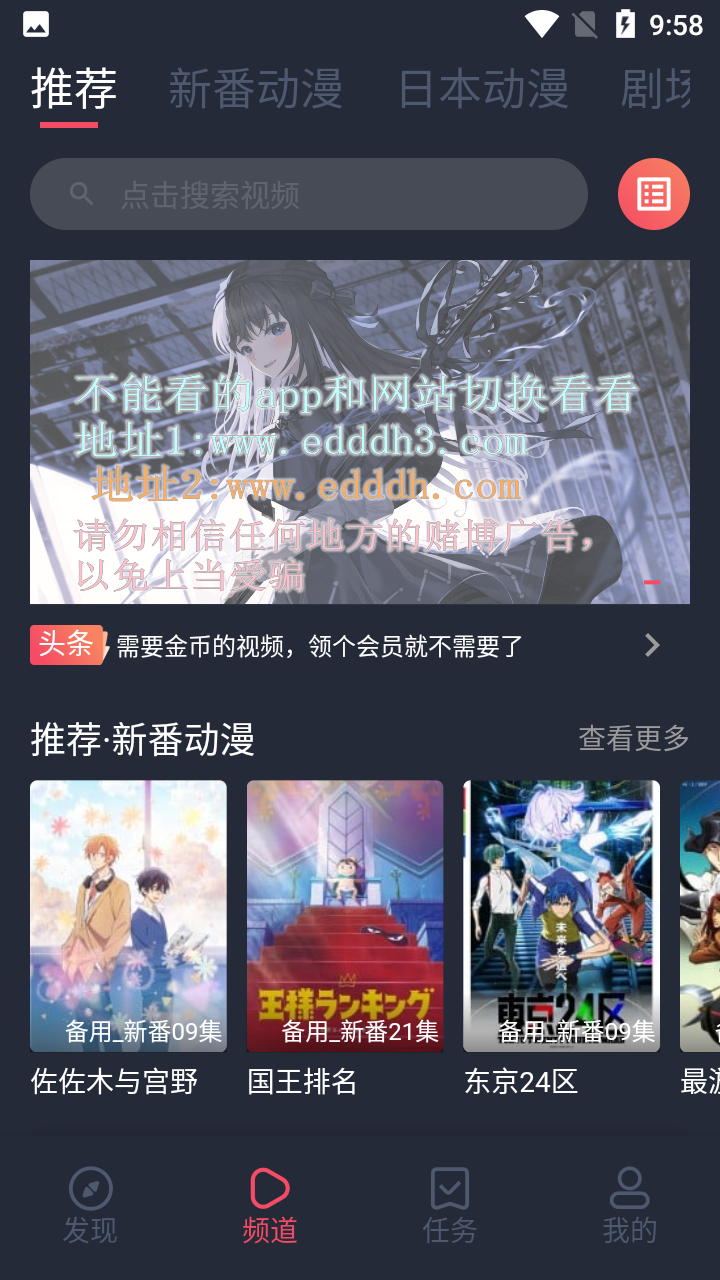Tap 查看更多 for 推荐·新番动漫
The width and height of the screenshot is (720, 1280).
(634, 738)
